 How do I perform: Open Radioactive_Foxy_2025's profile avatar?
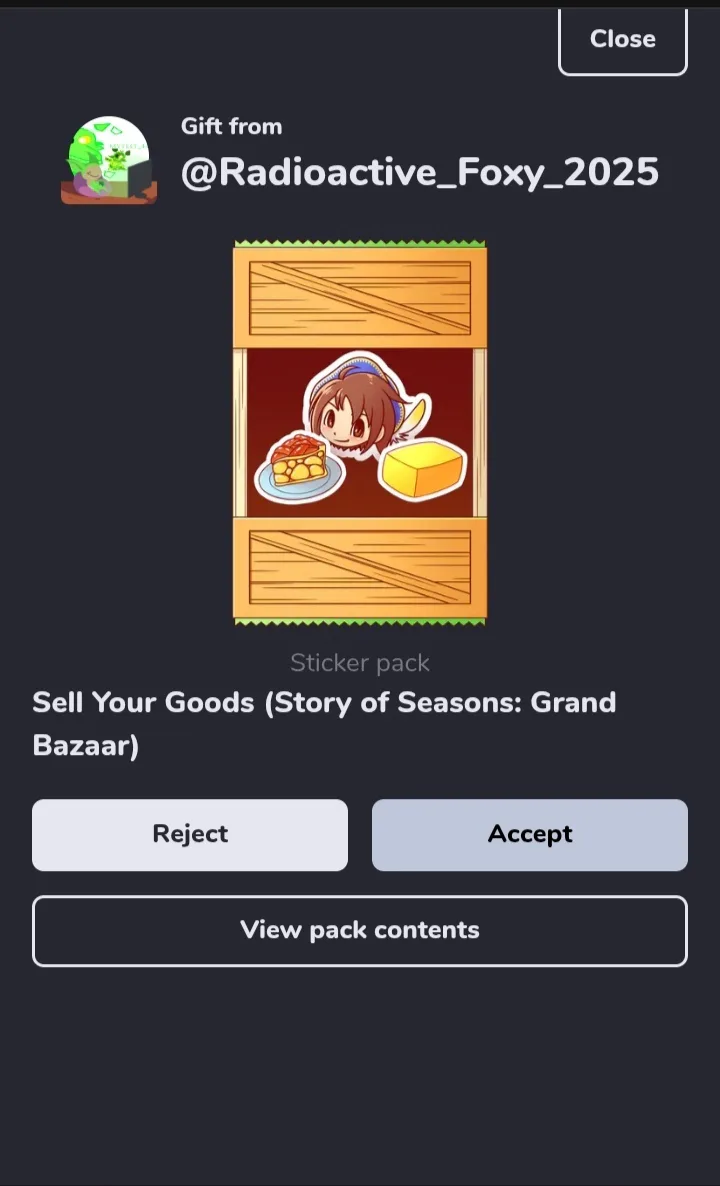(108, 160)
